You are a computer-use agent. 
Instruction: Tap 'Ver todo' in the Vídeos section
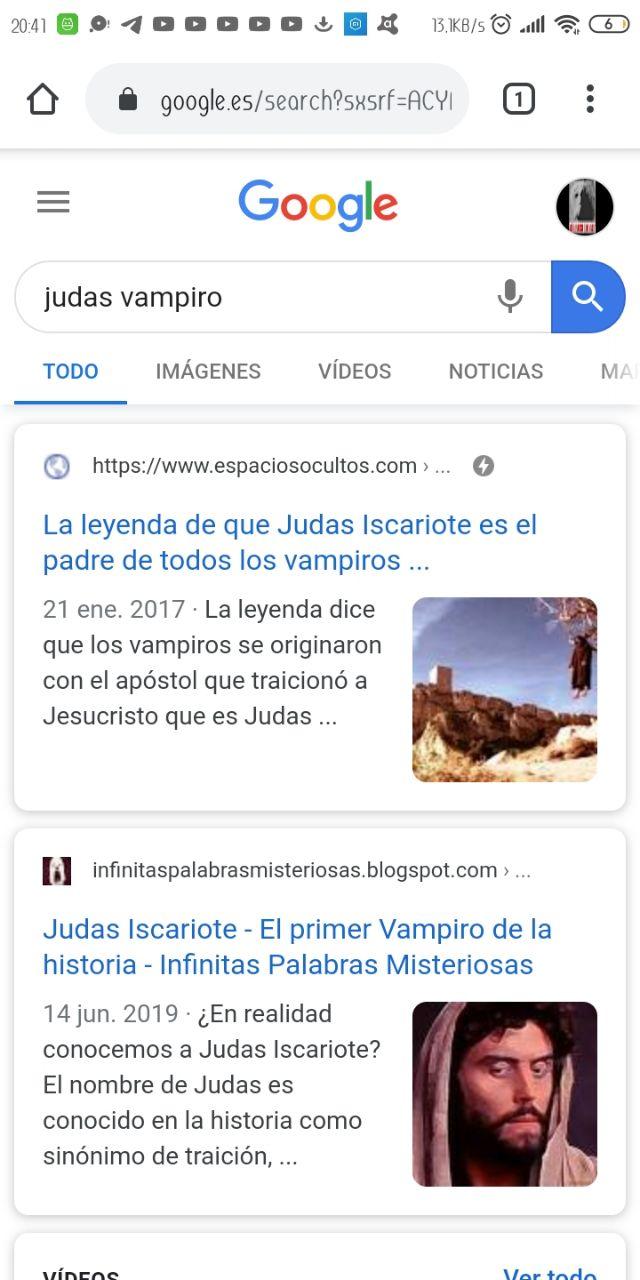[x=549, y=1272]
